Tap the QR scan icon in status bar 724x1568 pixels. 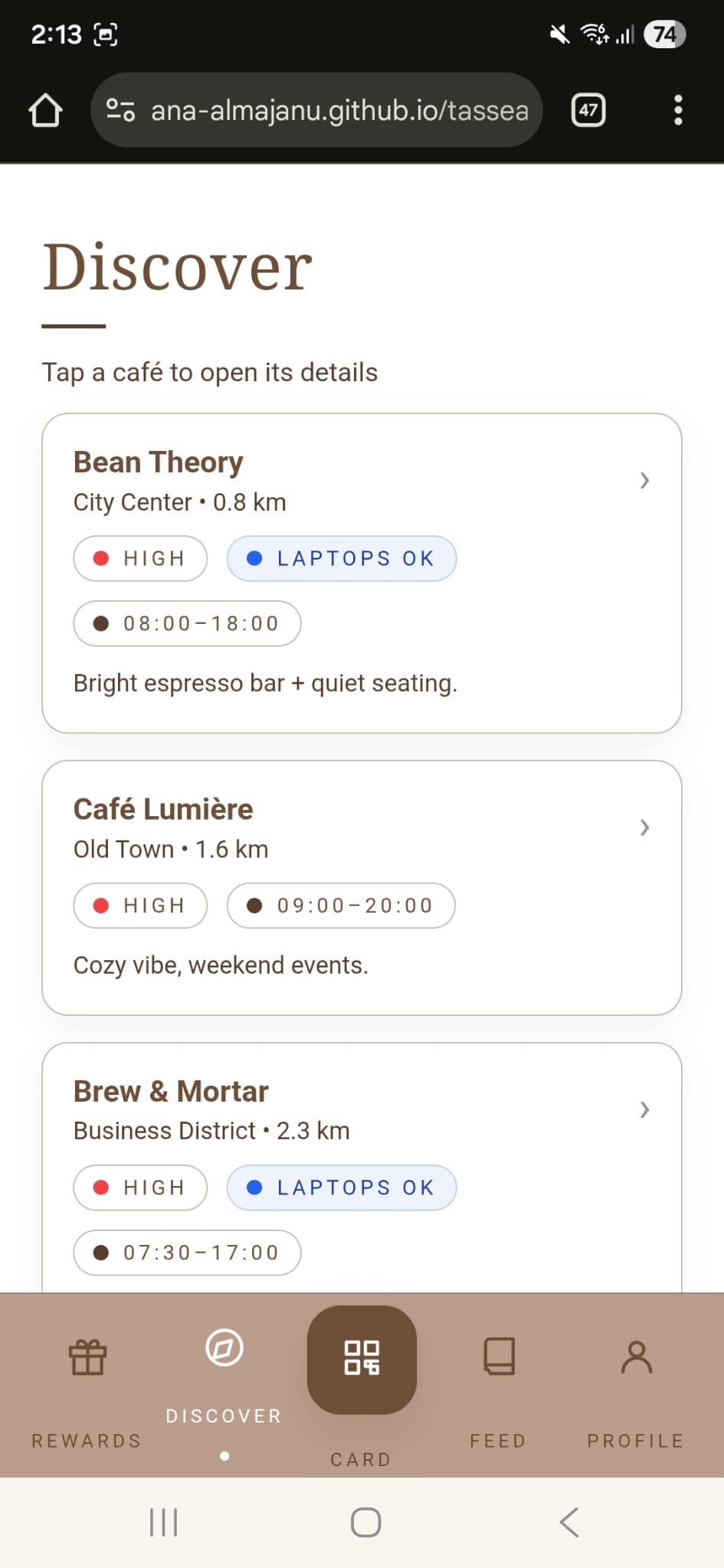pyautogui.click(x=107, y=34)
